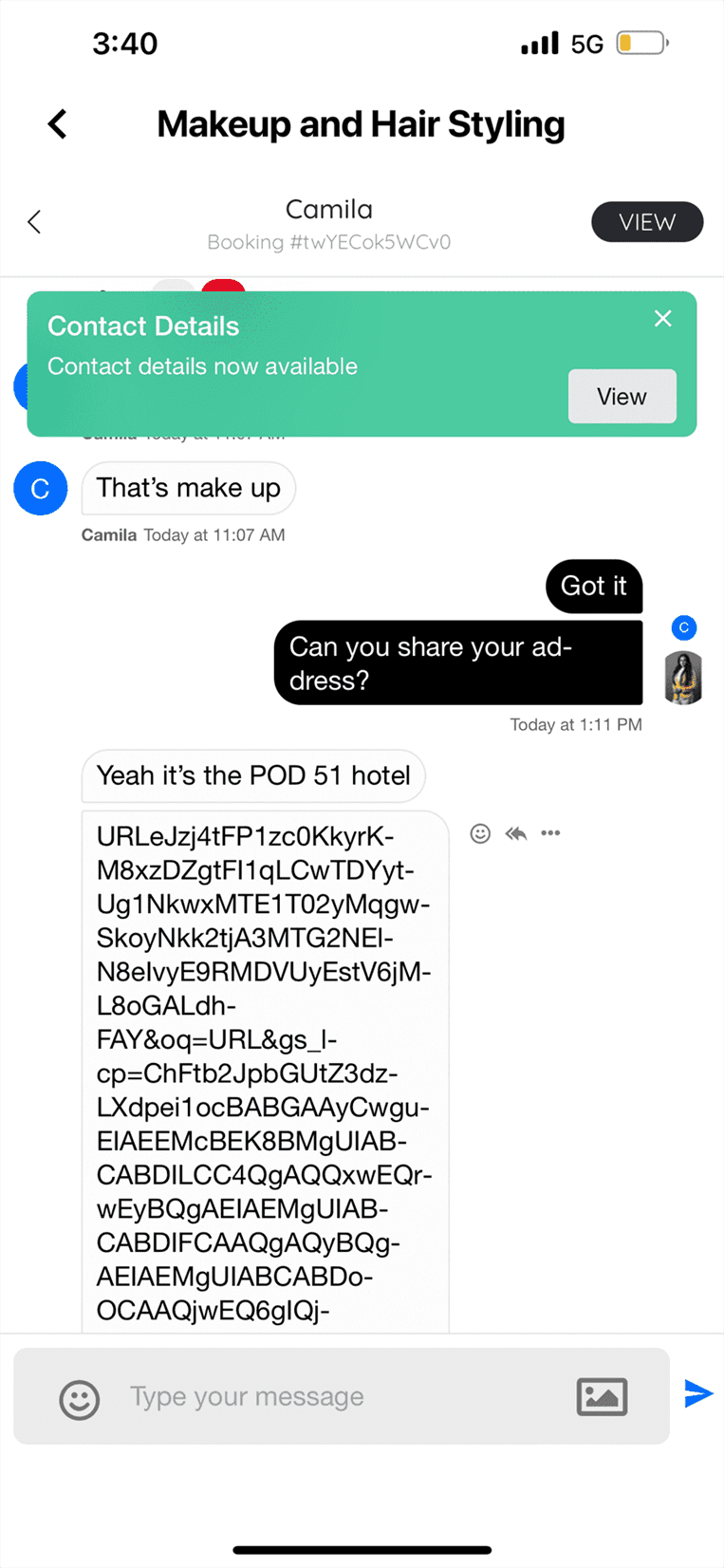
Task: Attach an image to the message
Action: point(602,1396)
